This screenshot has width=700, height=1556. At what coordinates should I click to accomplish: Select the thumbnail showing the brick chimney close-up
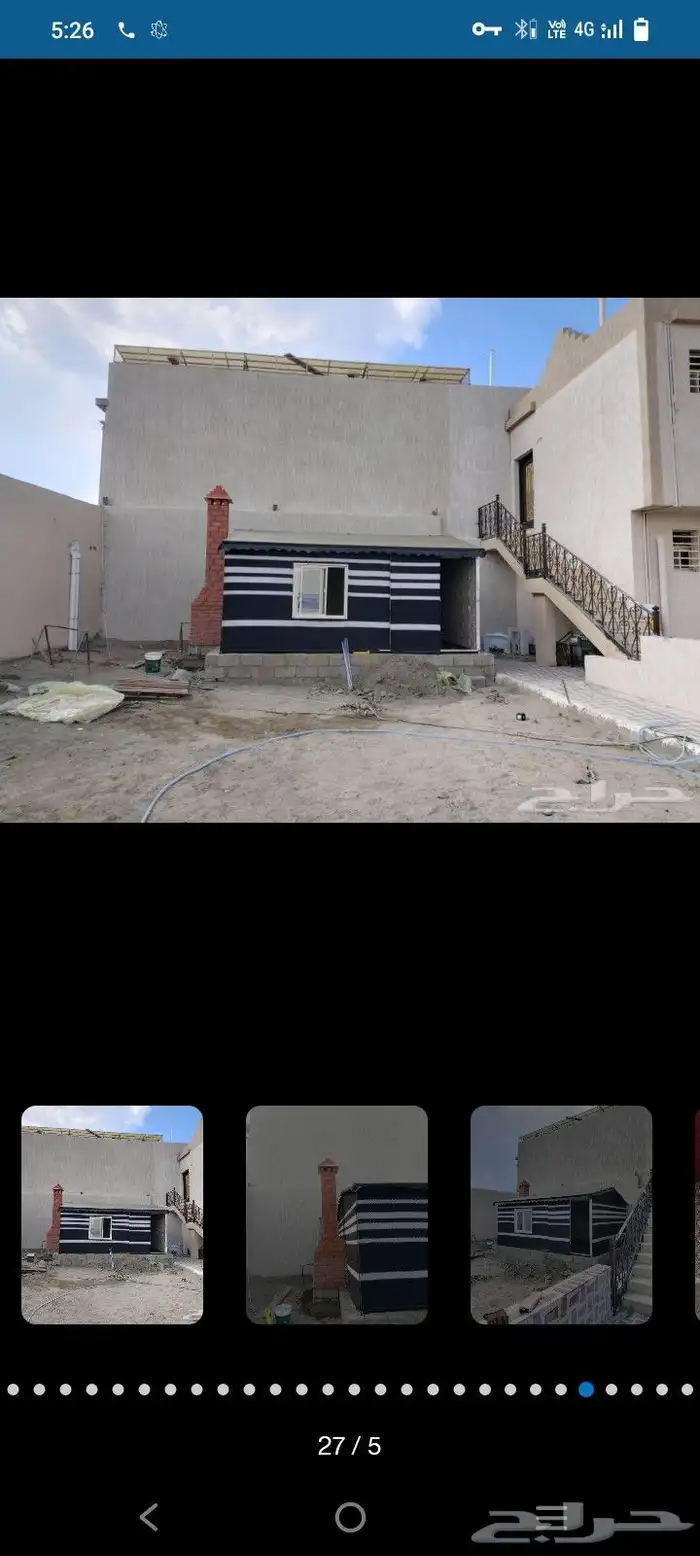[x=337, y=1214]
